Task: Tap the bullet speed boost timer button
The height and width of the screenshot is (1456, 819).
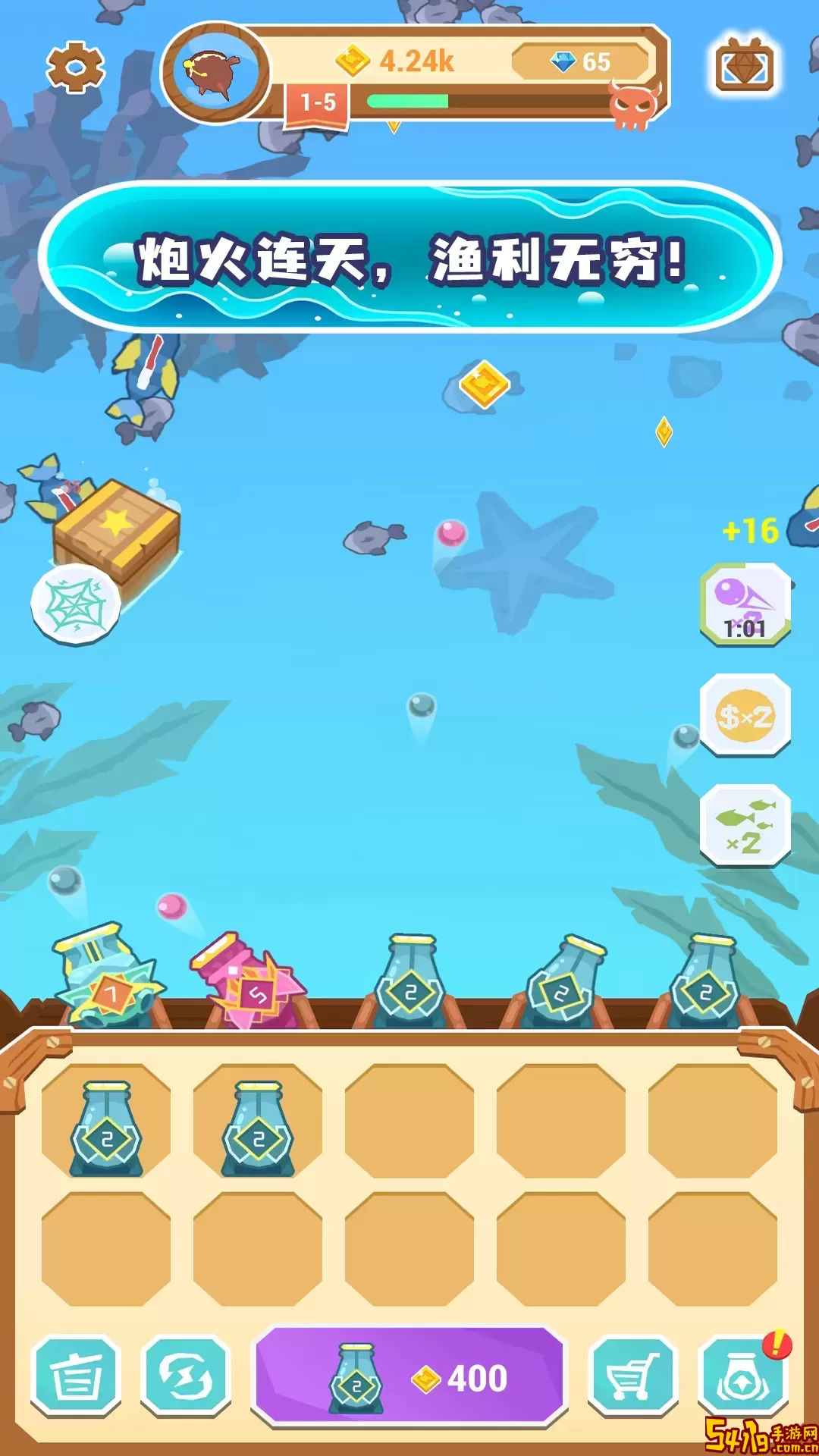Action: 745,604
